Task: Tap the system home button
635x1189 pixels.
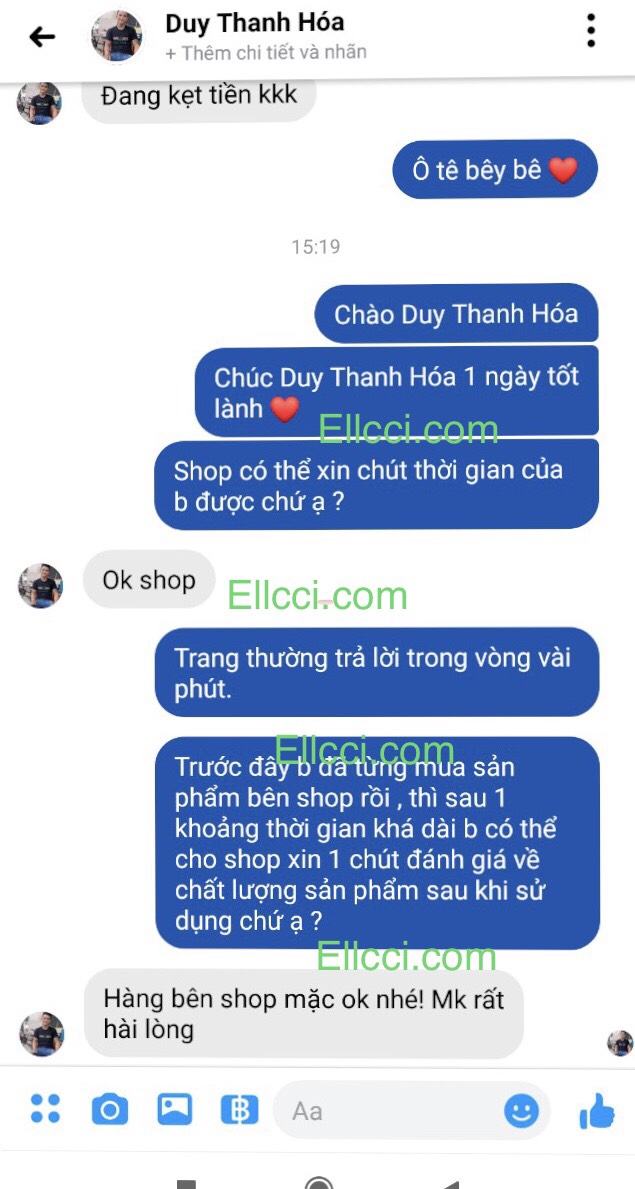Action: 318,1183
